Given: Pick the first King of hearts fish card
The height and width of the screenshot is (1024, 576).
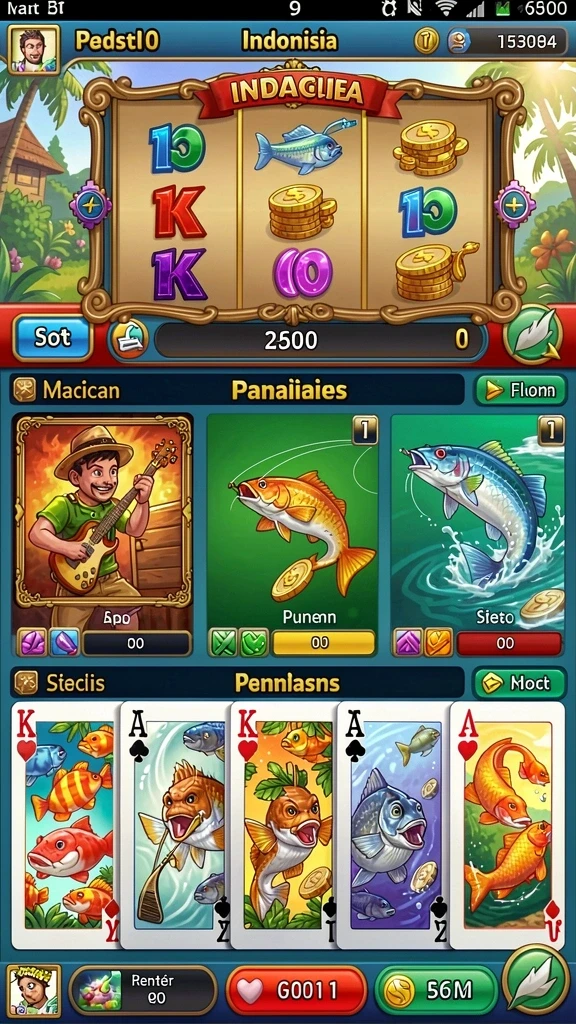Looking at the screenshot, I should (65, 825).
